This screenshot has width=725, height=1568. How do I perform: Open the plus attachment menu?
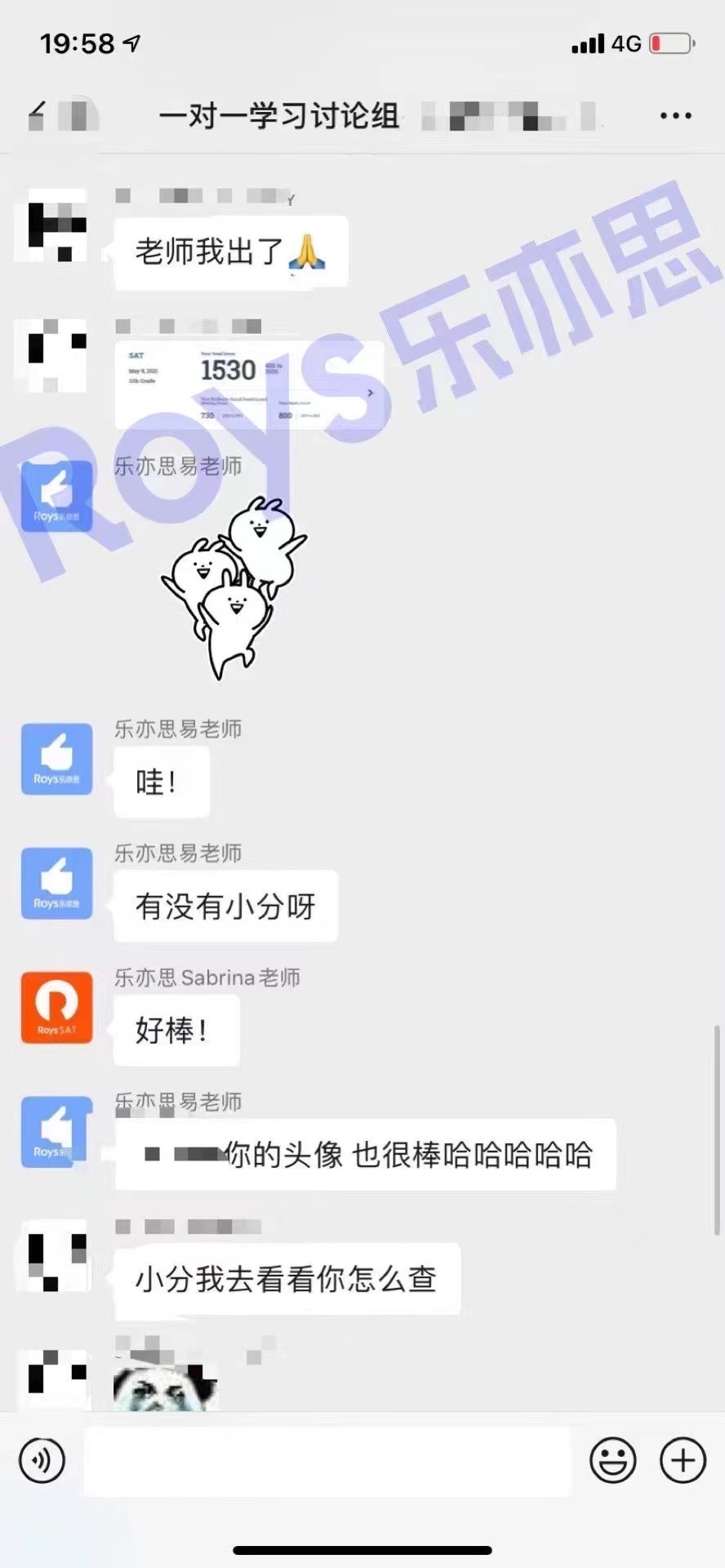683,1459
